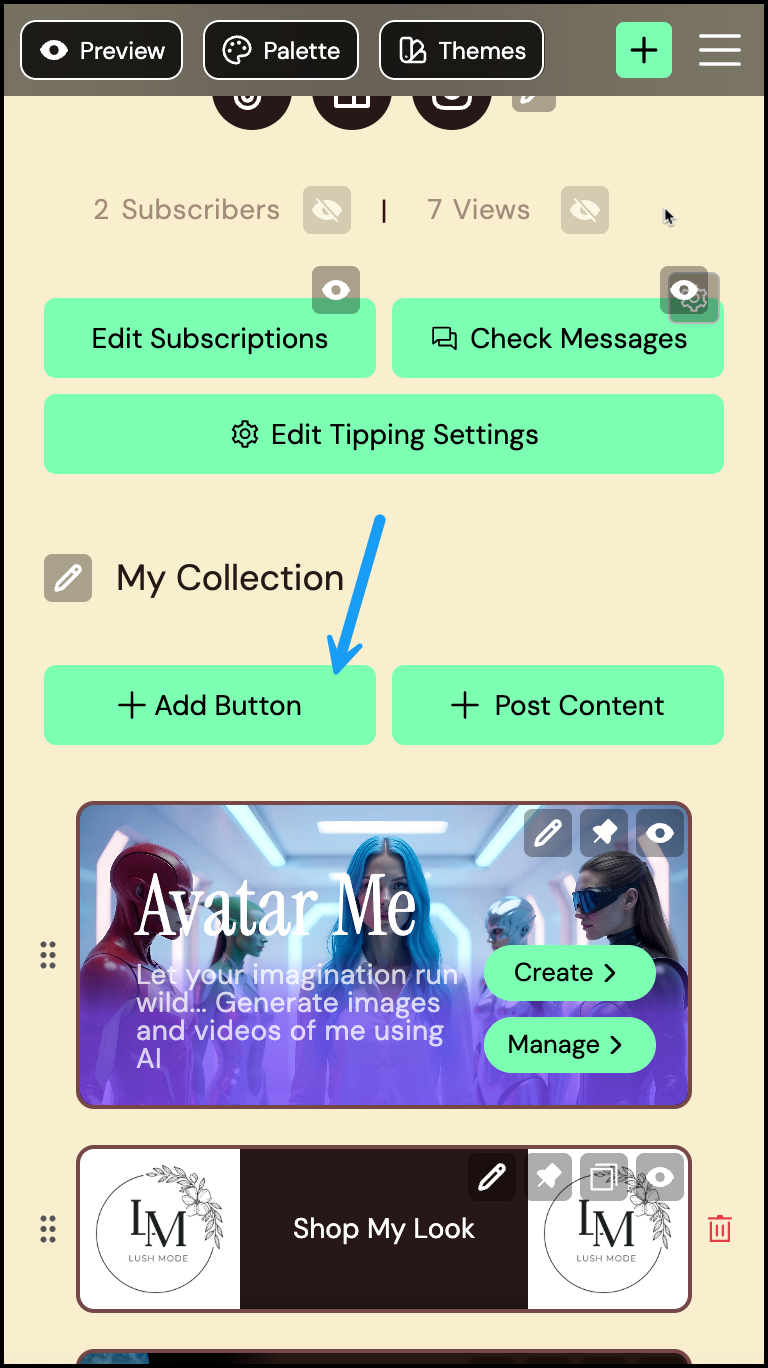Check Messages
This screenshot has height=1368, width=768.
(x=558, y=338)
